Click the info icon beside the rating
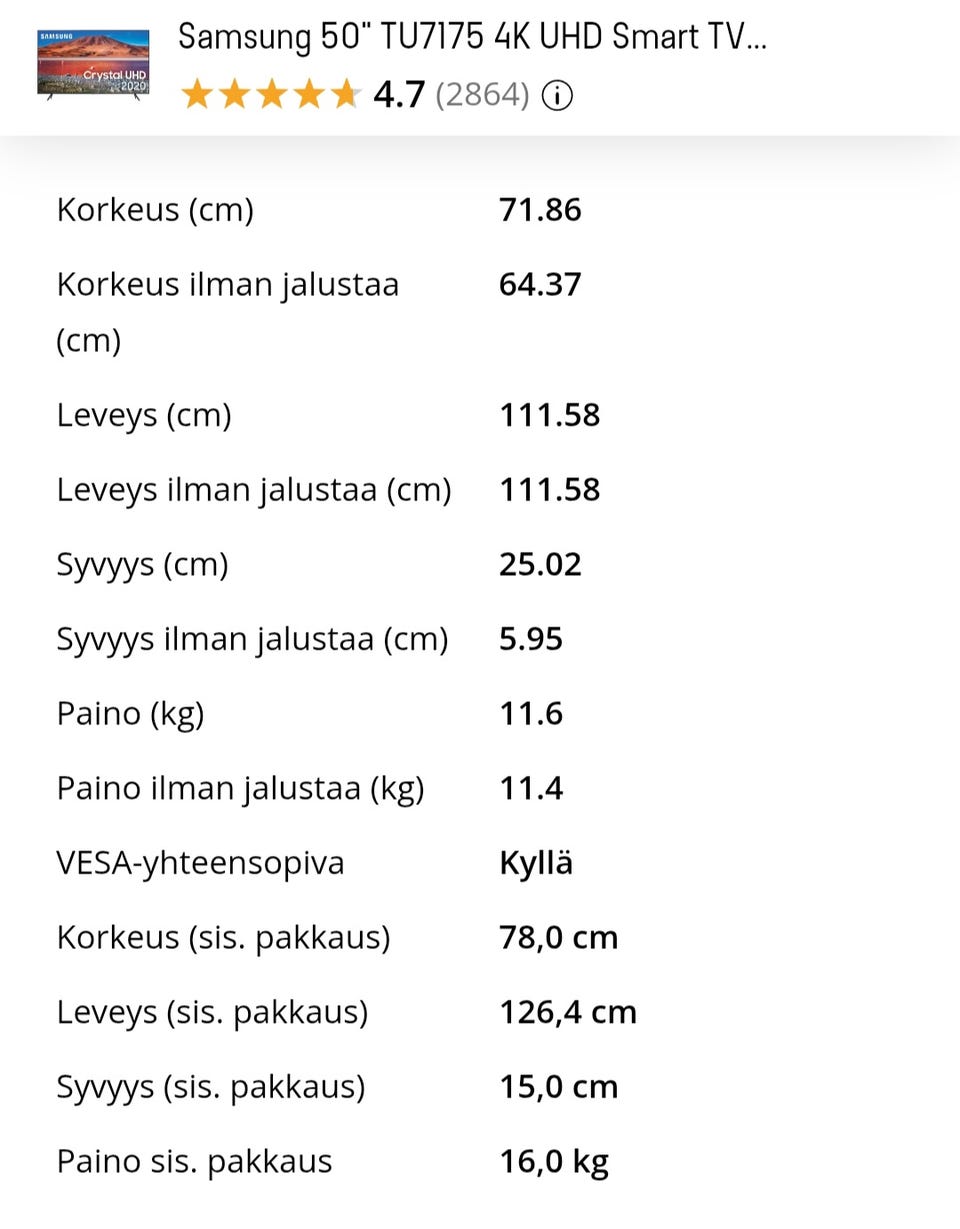The image size is (960, 1229). (559, 95)
